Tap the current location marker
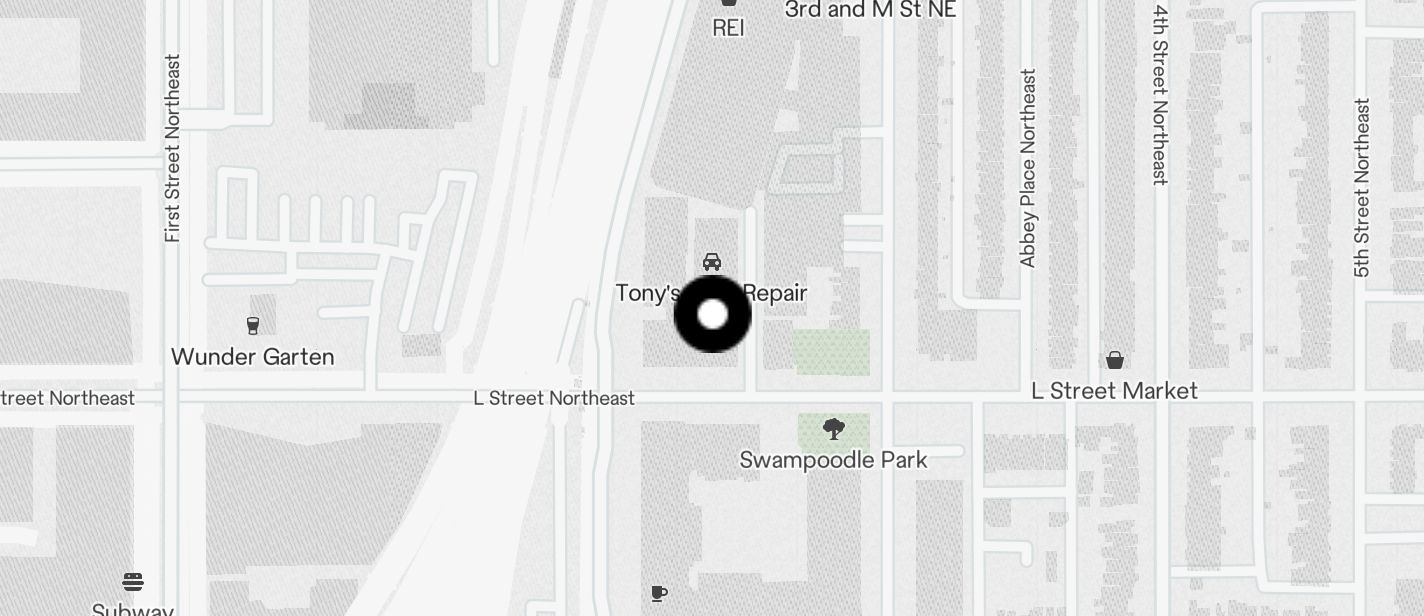The height and width of the screenshot is (616, 1424). click(712, 314)
